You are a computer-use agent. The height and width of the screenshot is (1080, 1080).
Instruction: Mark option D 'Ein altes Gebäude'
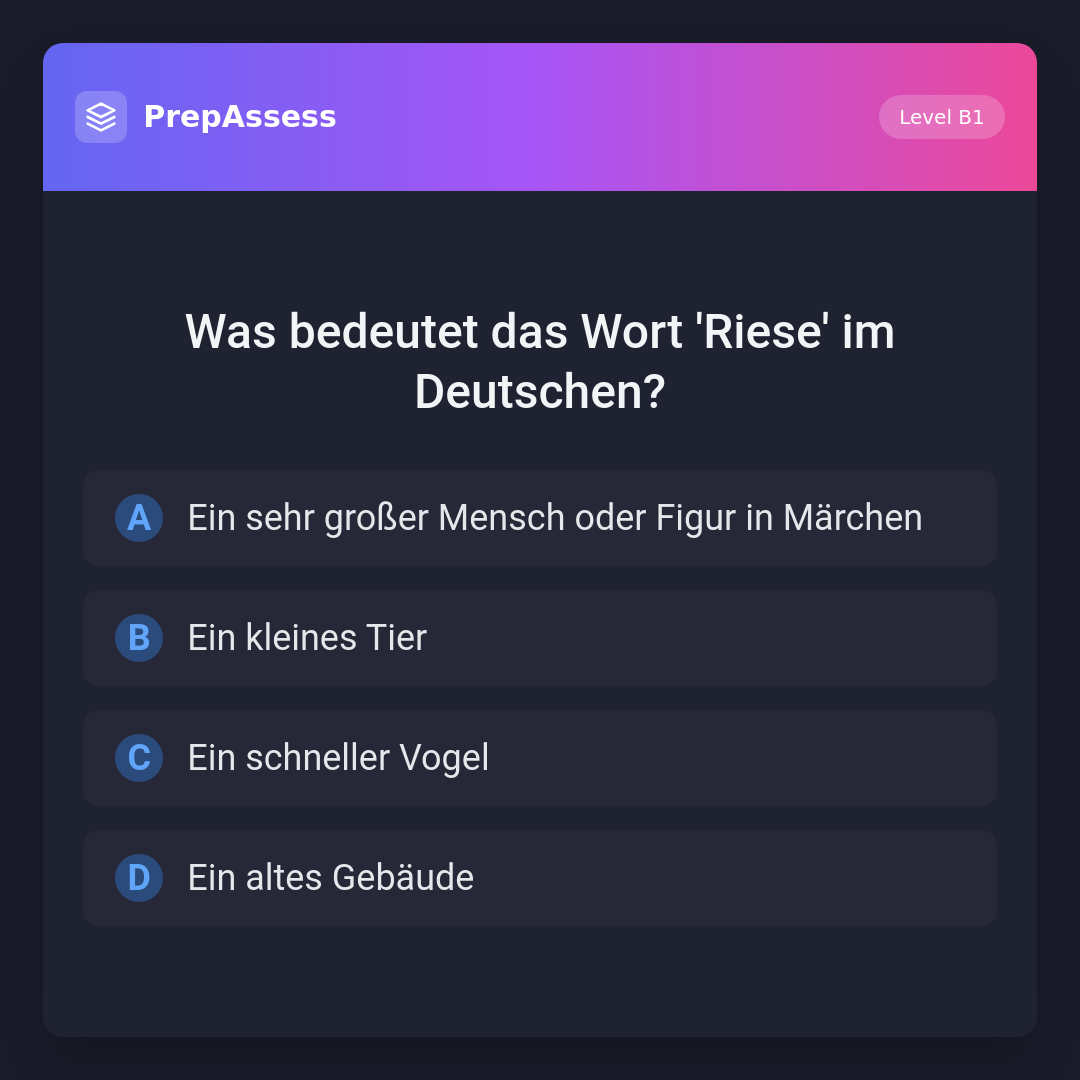[x=539, y=878]
